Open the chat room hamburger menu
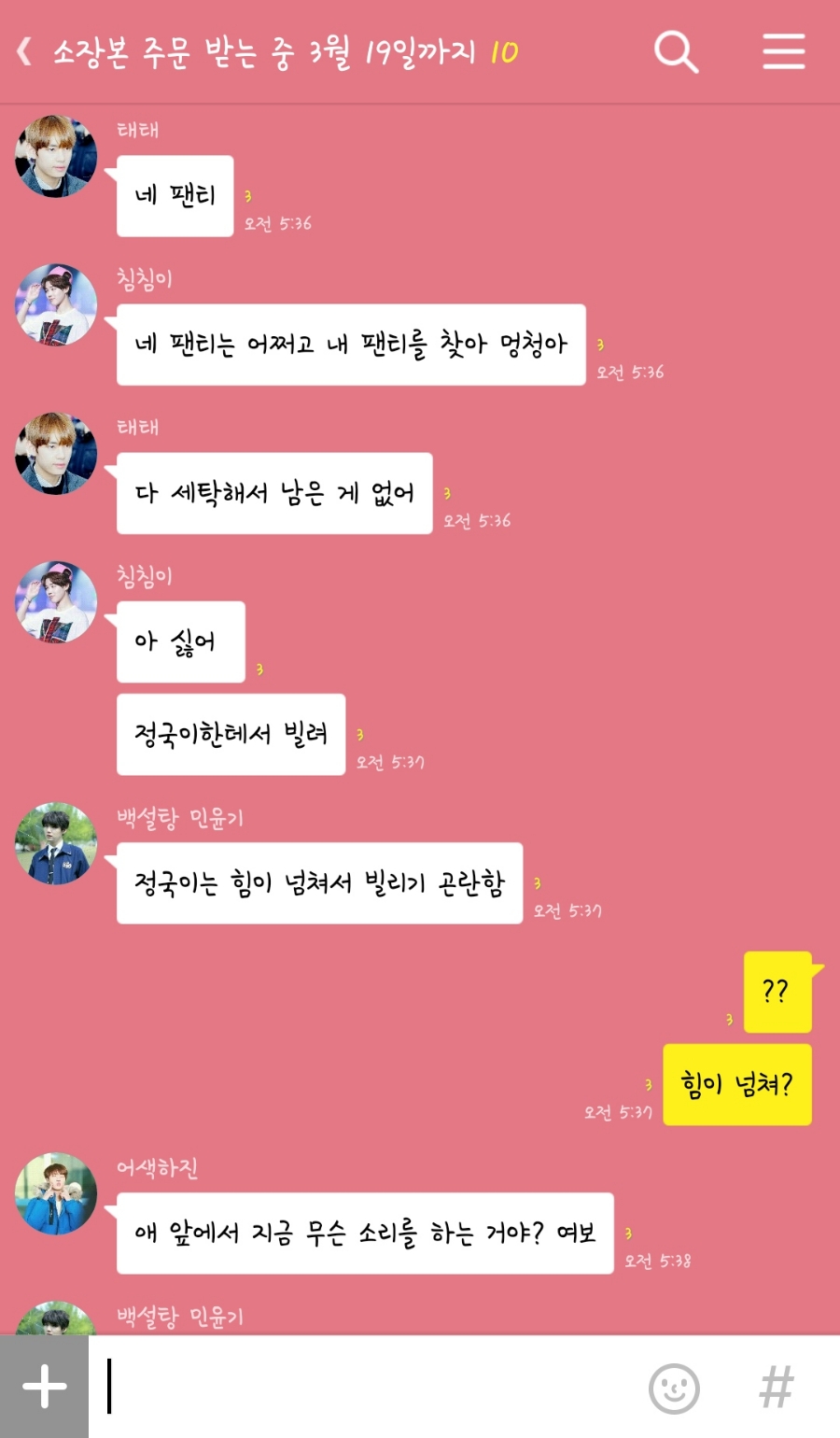This screenshot has height=1438, width=840. (x=783, y=51)
